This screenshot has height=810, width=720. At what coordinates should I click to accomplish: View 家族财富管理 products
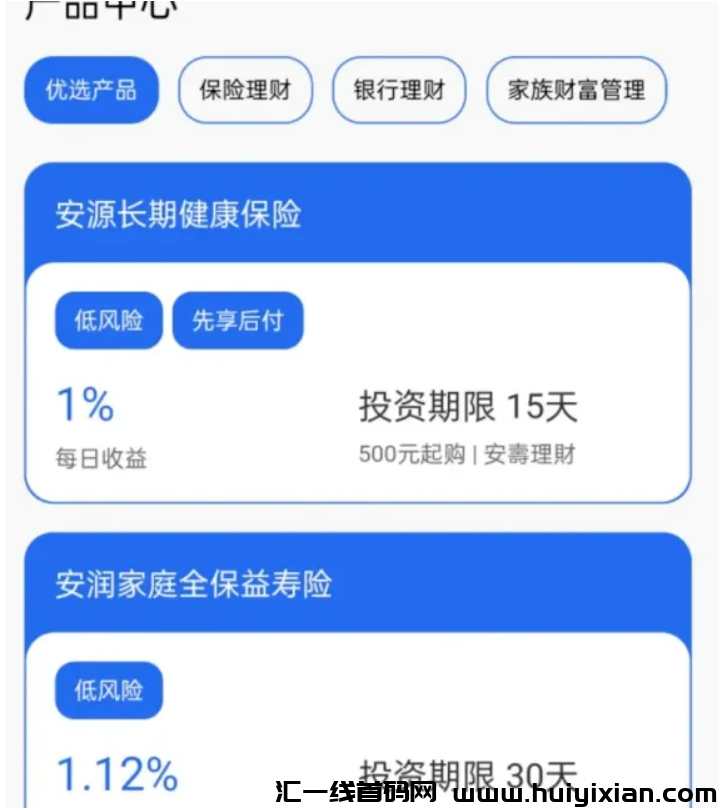point(576,90)
